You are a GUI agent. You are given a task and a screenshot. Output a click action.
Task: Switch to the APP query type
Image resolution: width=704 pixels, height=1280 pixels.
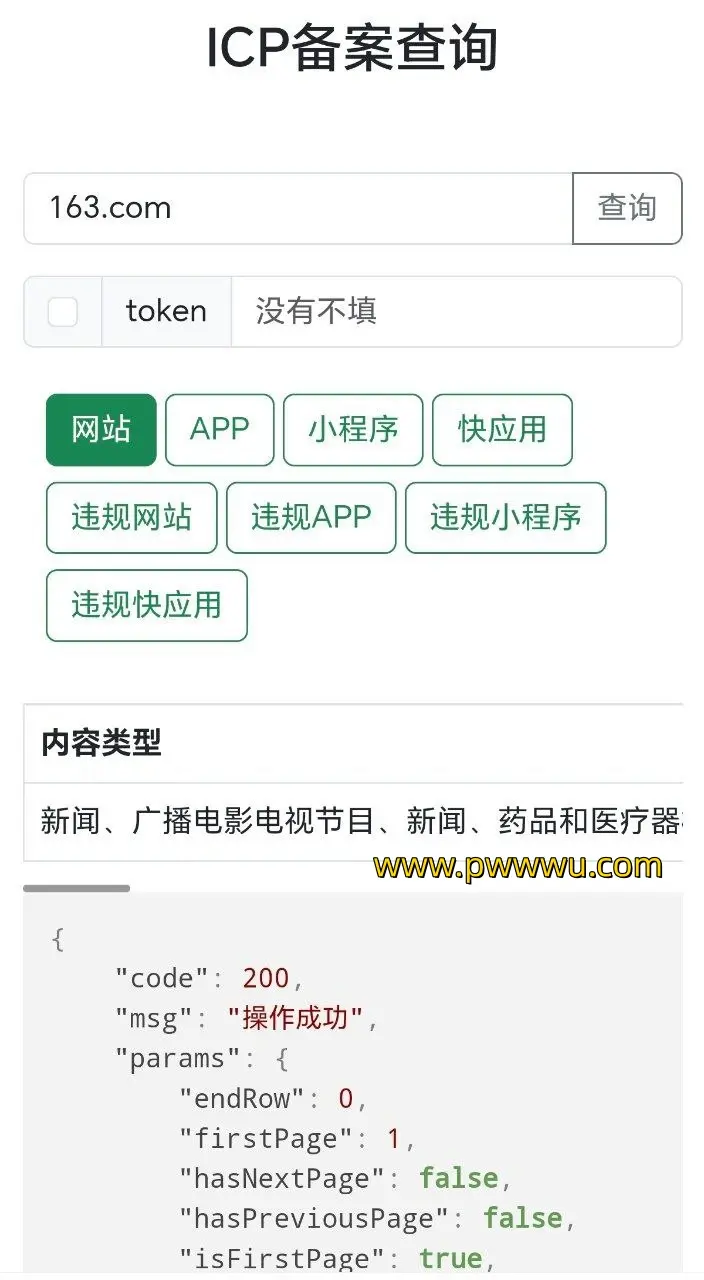coord(219,430)
